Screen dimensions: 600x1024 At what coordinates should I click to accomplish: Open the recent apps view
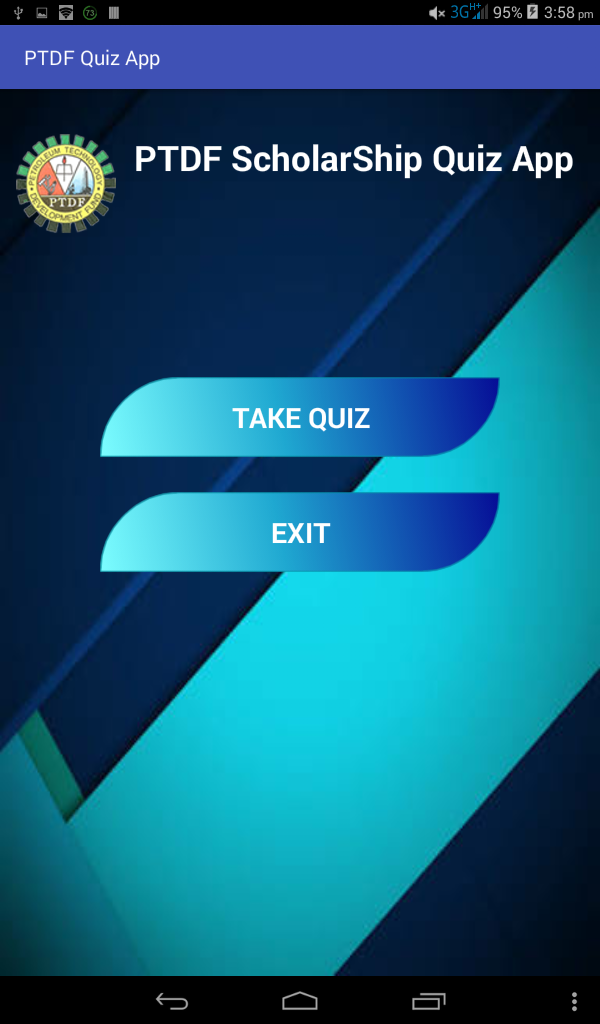point(428,1000)
